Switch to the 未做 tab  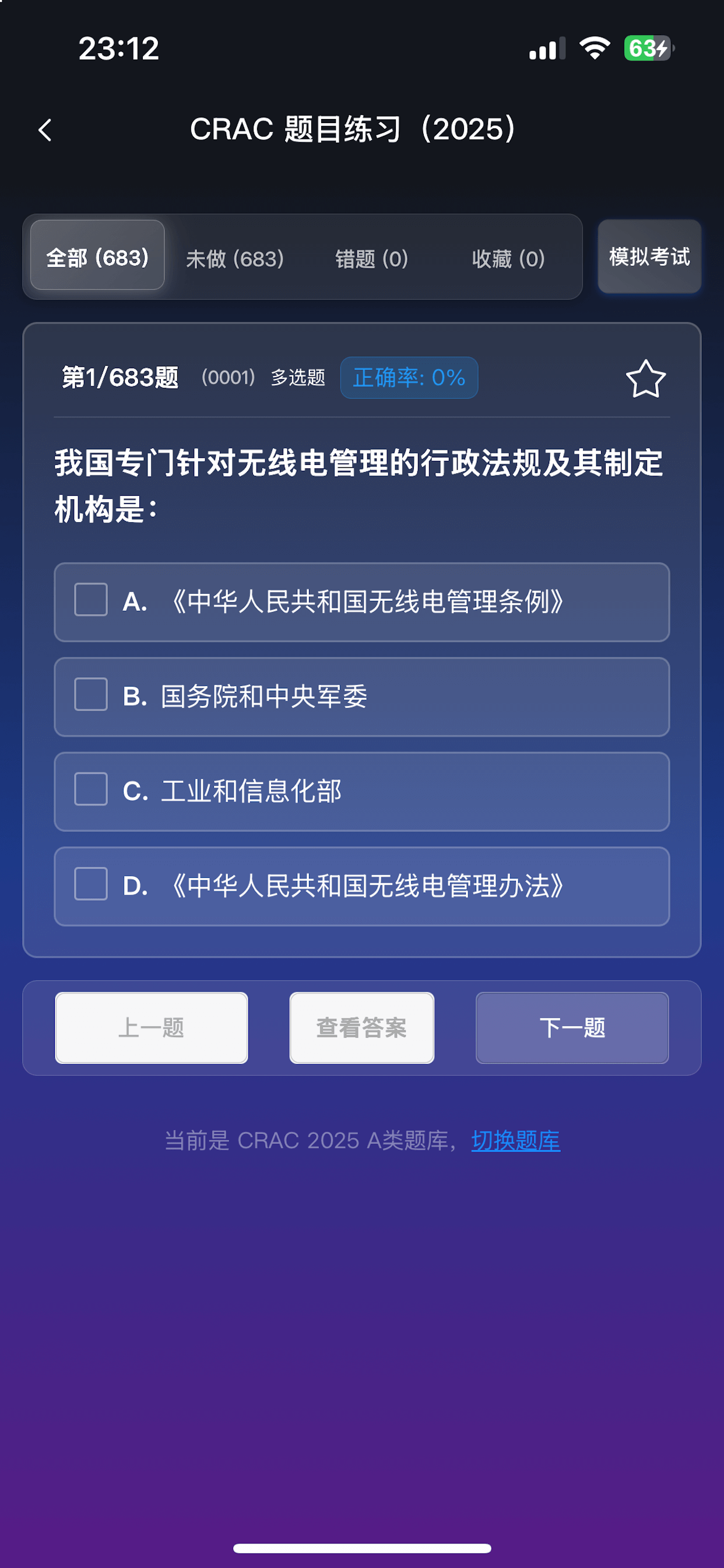pyautogui.click(x=236, y=258)
